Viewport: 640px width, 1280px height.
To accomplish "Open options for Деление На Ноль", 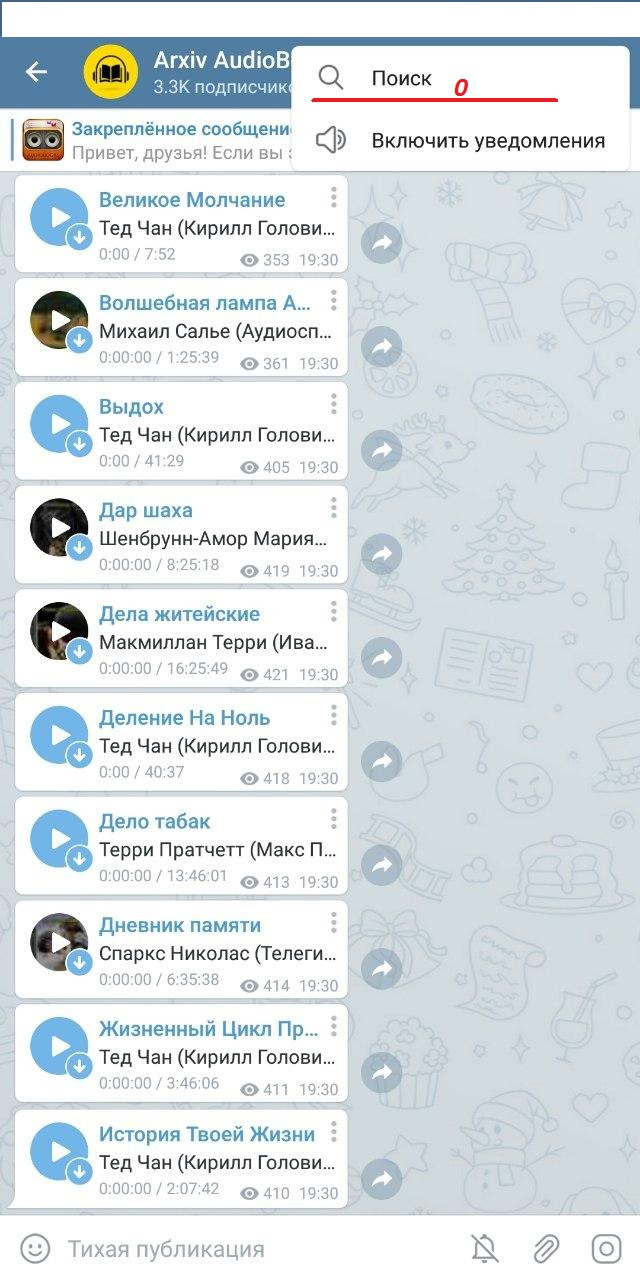I will 333,716.
